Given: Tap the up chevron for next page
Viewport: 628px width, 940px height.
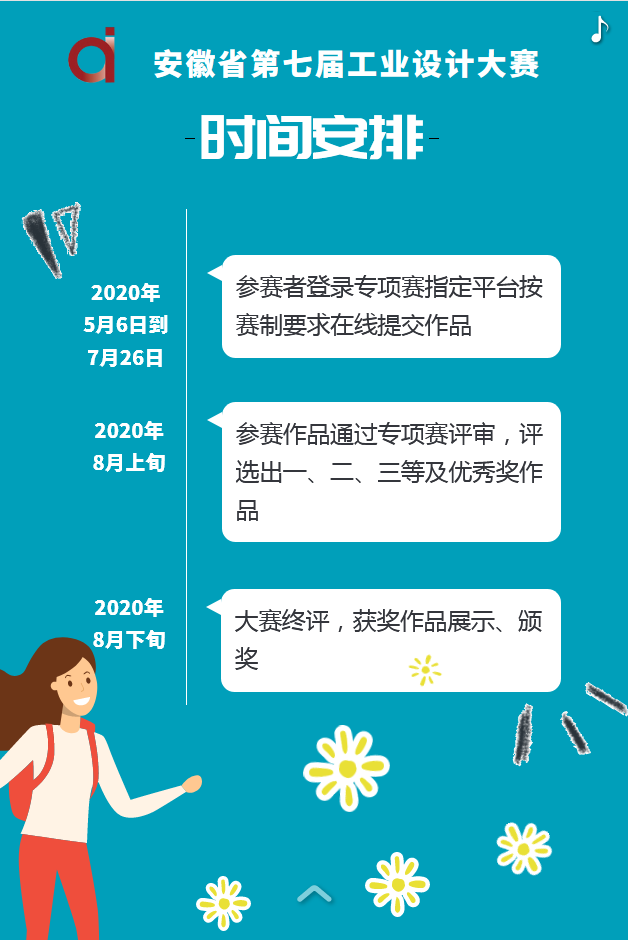Looking at the screenshot, I should [x=314, y=892].
